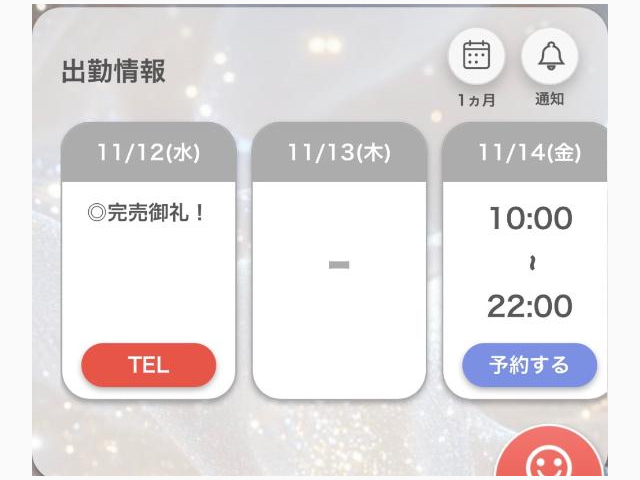
Task: Open the 通知 notification bell
Action: (x=550, y=56)
